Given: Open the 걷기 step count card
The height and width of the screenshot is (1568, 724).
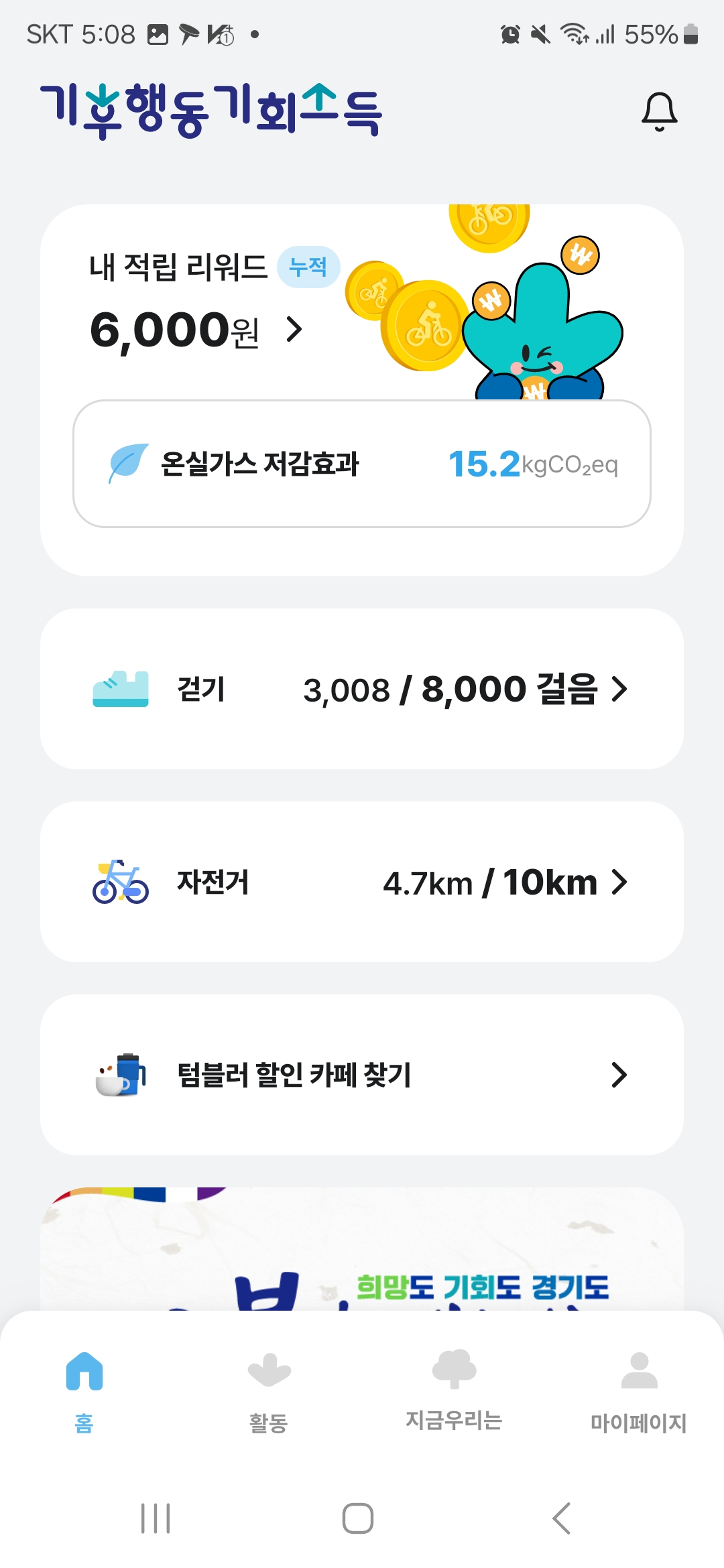Looking at the screenshot, I should (x=362, y=689).
